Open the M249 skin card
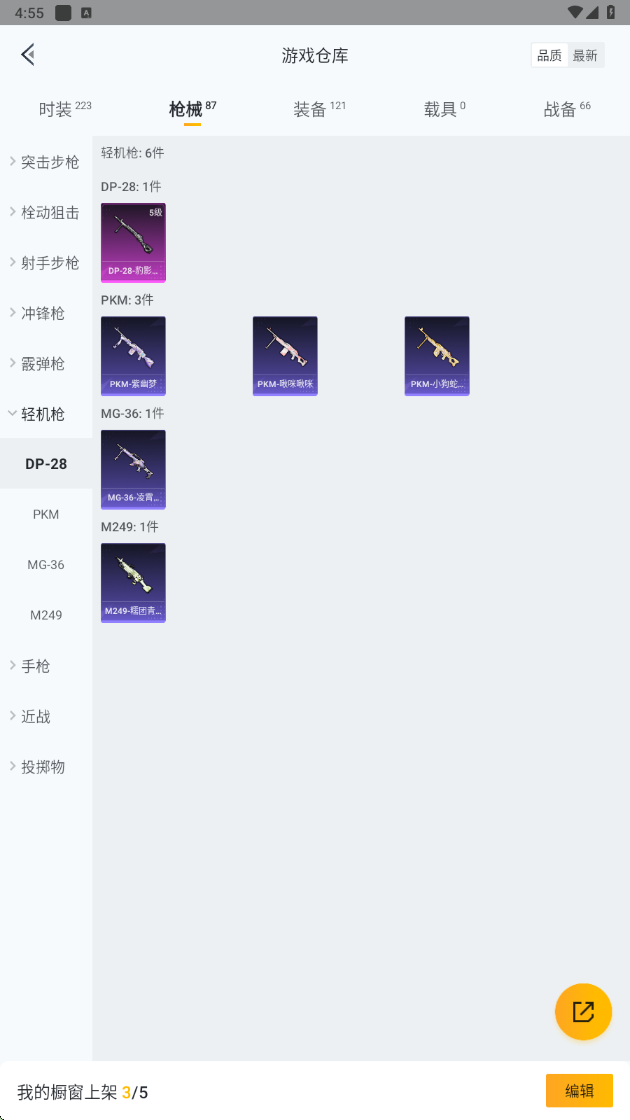 (x=133, y=583)
